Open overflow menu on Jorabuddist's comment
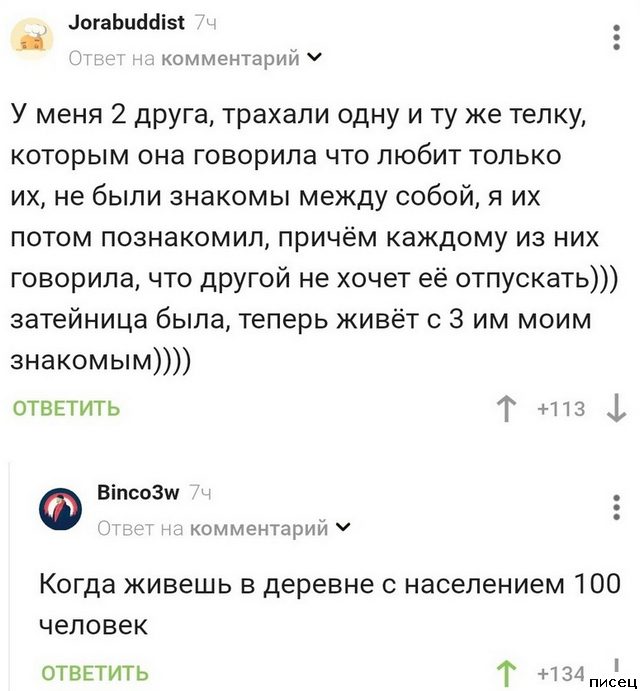 [x=615, y=38]
